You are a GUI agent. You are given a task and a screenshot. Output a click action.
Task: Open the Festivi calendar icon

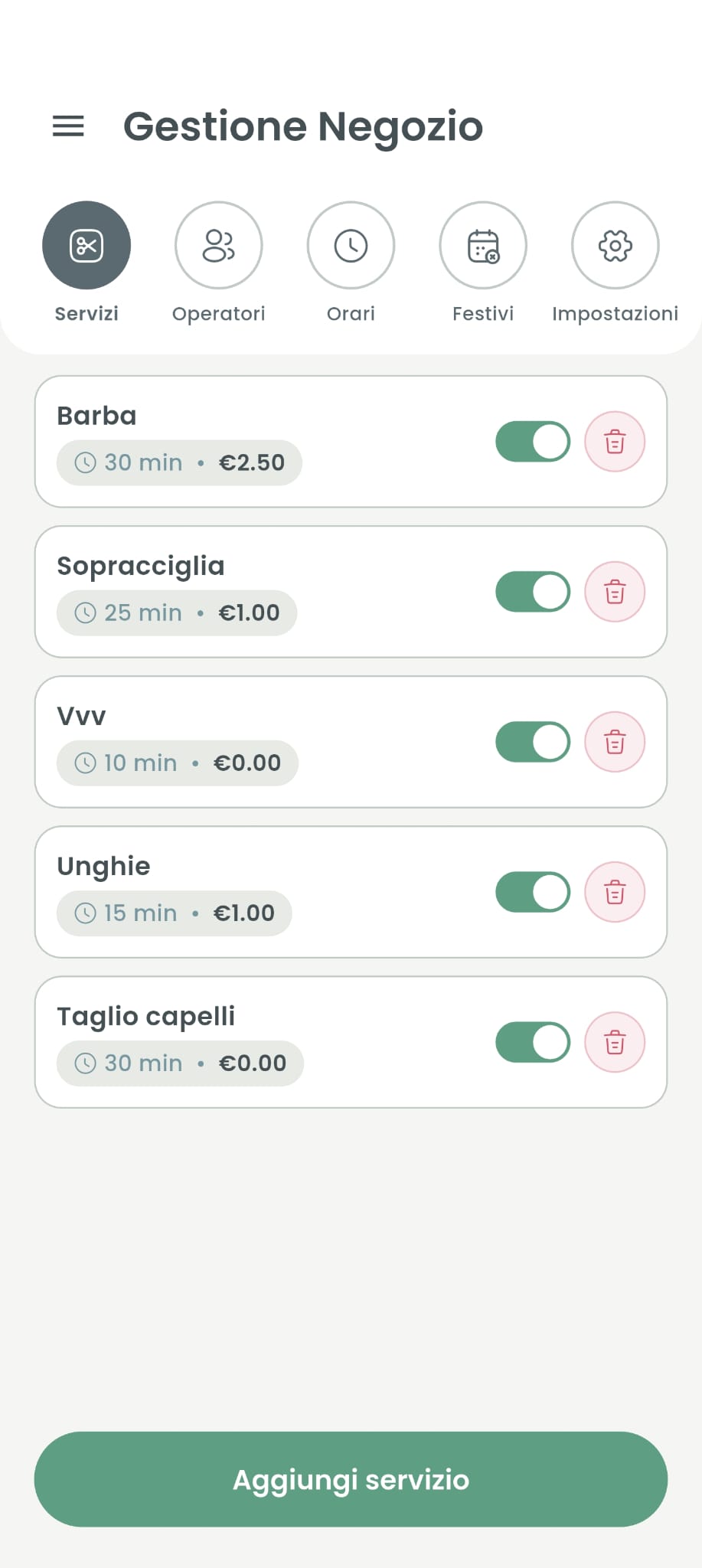pos(482,245)
